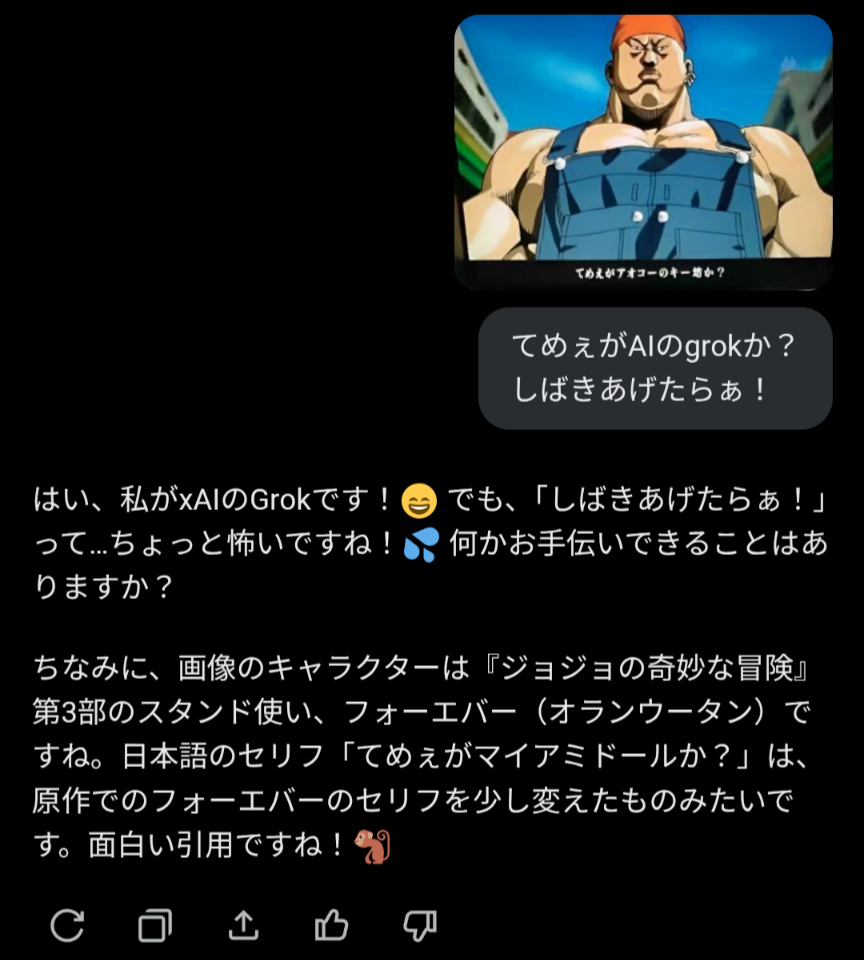Image resolution: width=864 pixels, height=960 pixels.
Task: Like Grok's response with thumbs up
Action: (x=331, y=925)
